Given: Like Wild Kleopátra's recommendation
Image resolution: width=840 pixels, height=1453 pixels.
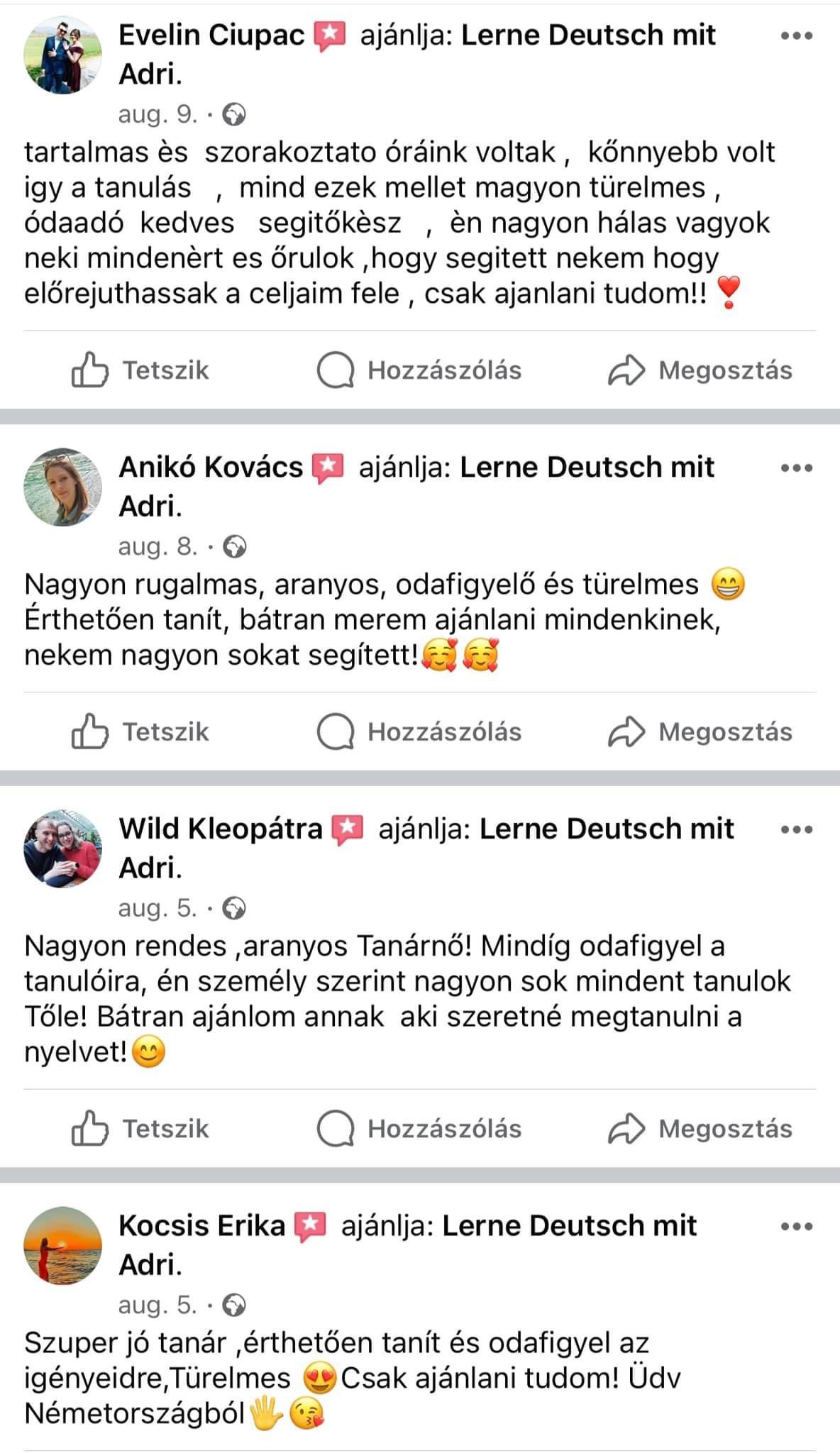Looking at the screenshot, I should [140, 1129].
